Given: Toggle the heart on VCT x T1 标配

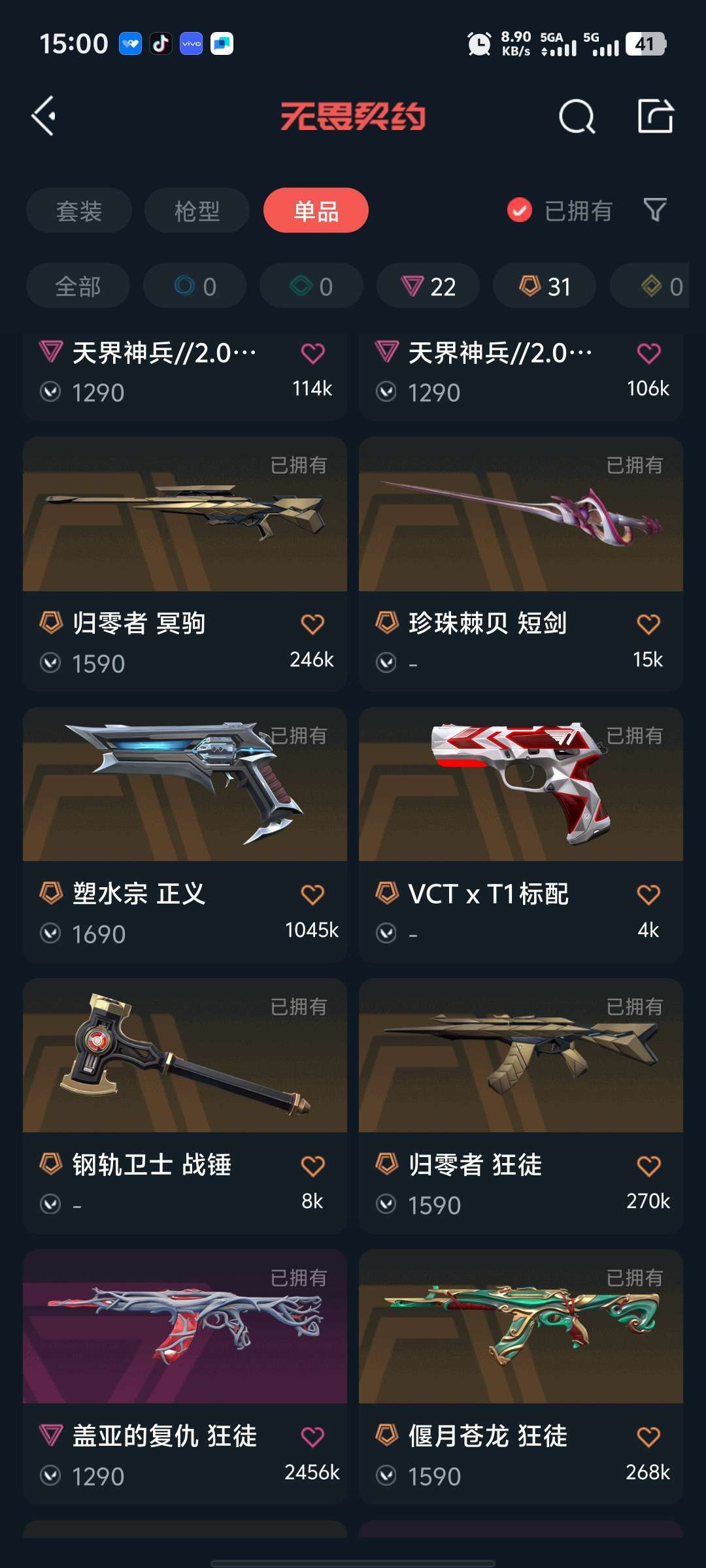Looking at the screenshot, I should tap(648, 894).
